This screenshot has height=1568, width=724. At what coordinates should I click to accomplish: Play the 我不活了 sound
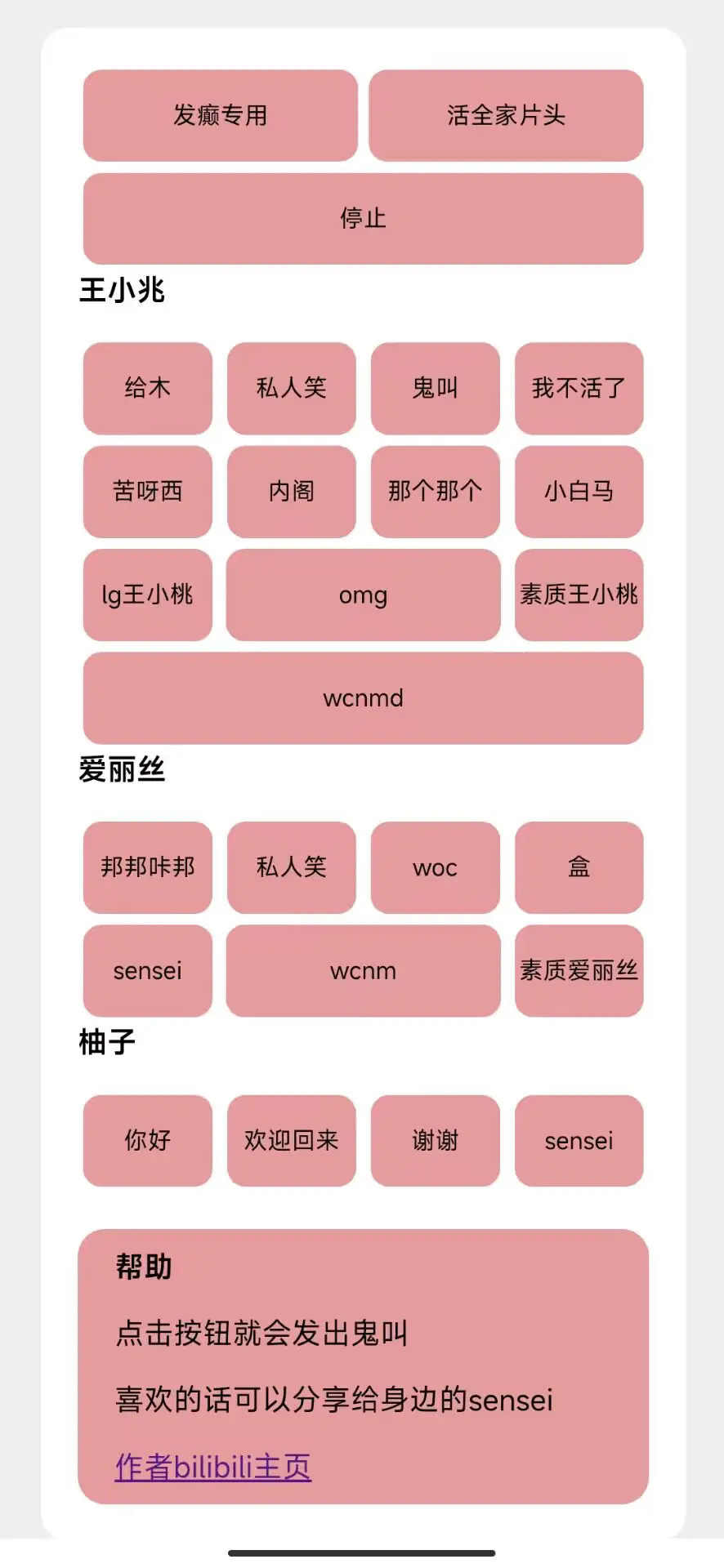(x=579, y=389)
